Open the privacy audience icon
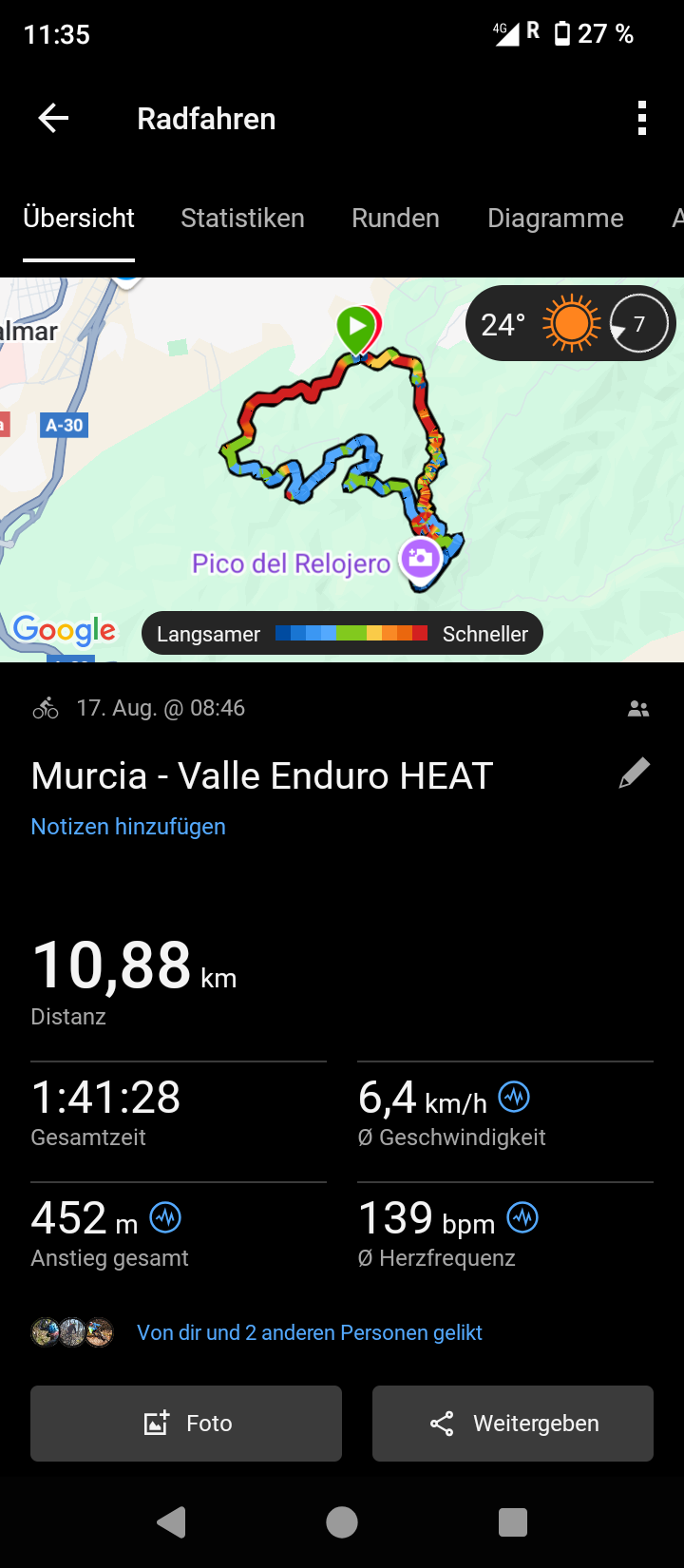Image resolution: width=684 pixels, height=1568 pixels. tap(638, 709)
